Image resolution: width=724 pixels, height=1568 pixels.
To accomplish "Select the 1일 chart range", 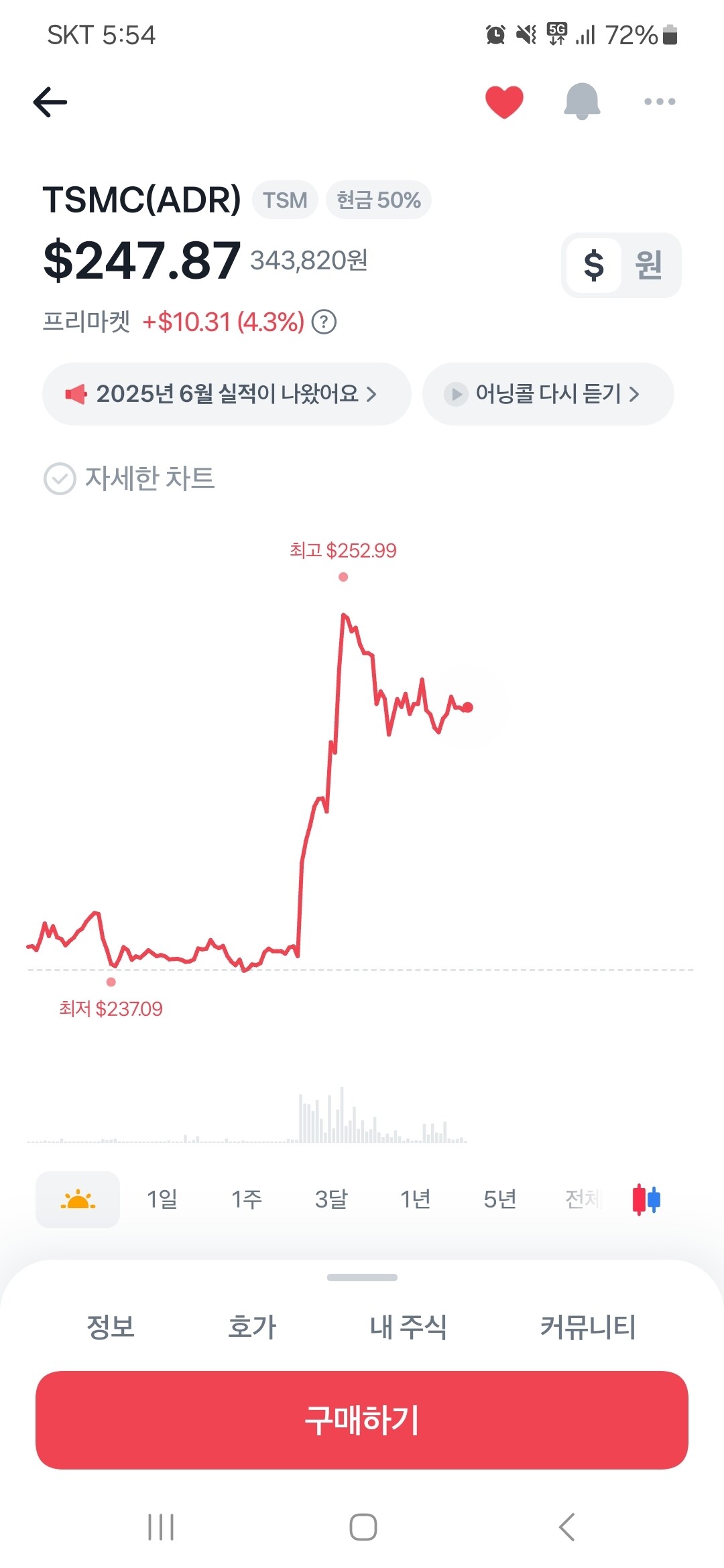I will tap(162, 1199).
